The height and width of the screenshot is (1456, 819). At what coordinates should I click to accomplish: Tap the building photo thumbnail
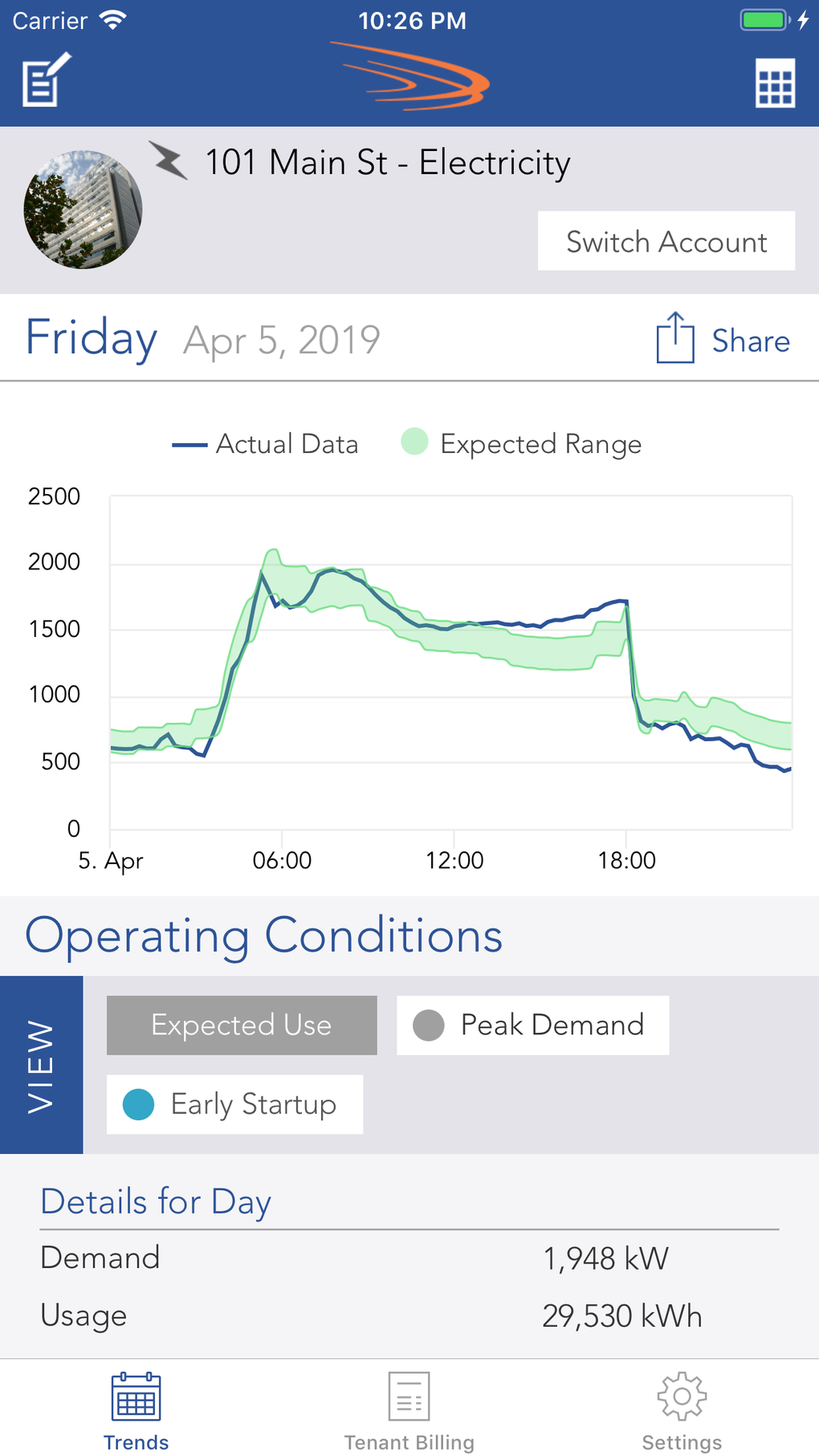point(83,207)
